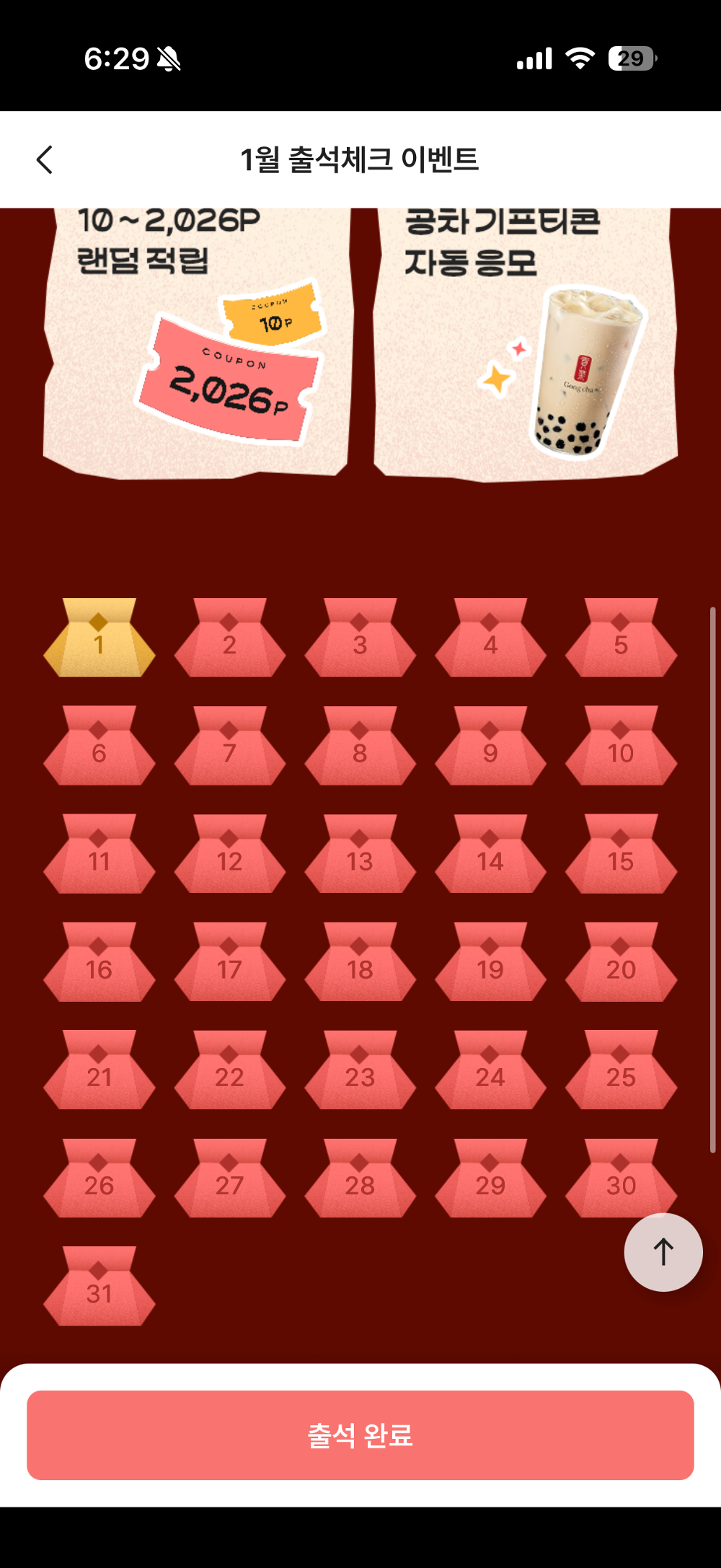Tap the 출석 완료 button
Viewport: 721px width, 1568px height.
pyautogui.click(x=360, y=1435)
